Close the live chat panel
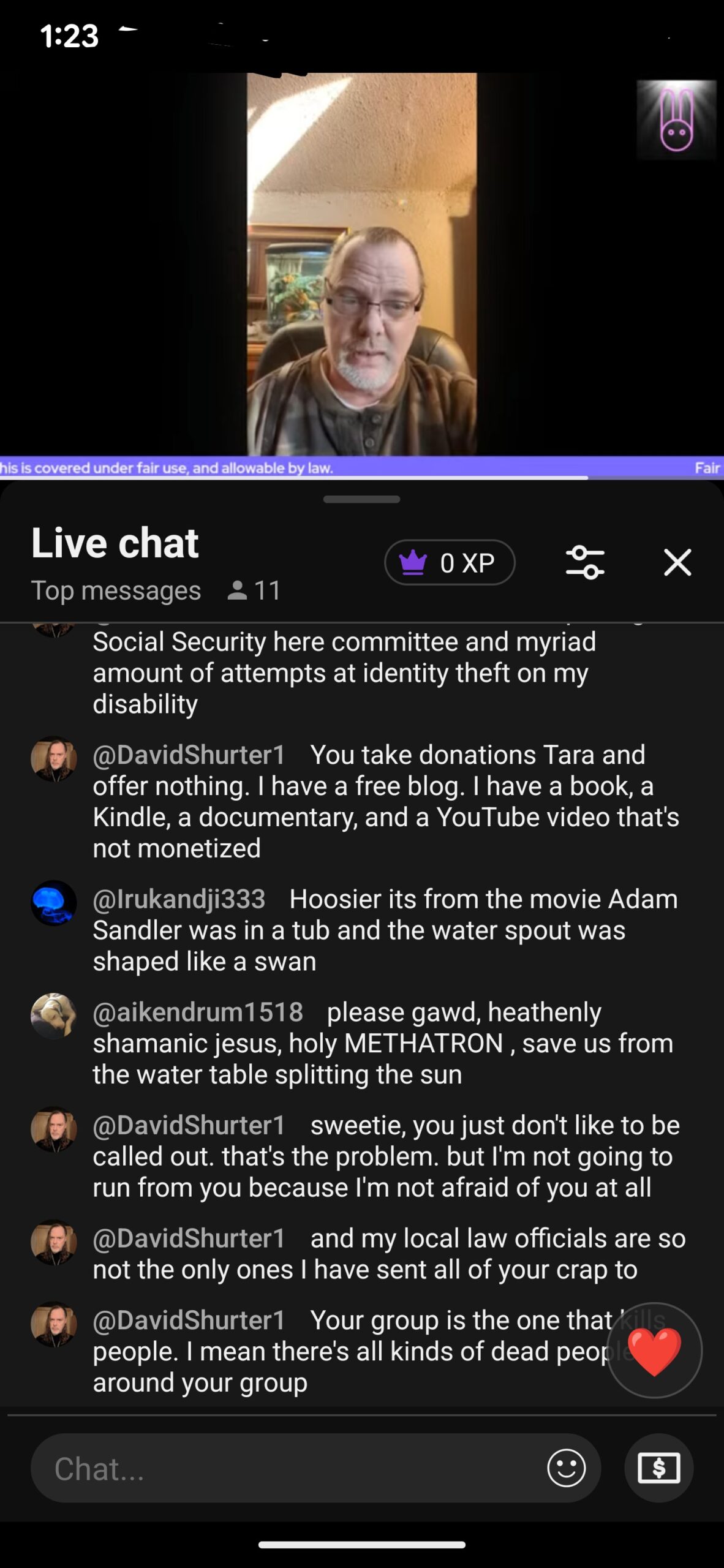 pos(677,562)
